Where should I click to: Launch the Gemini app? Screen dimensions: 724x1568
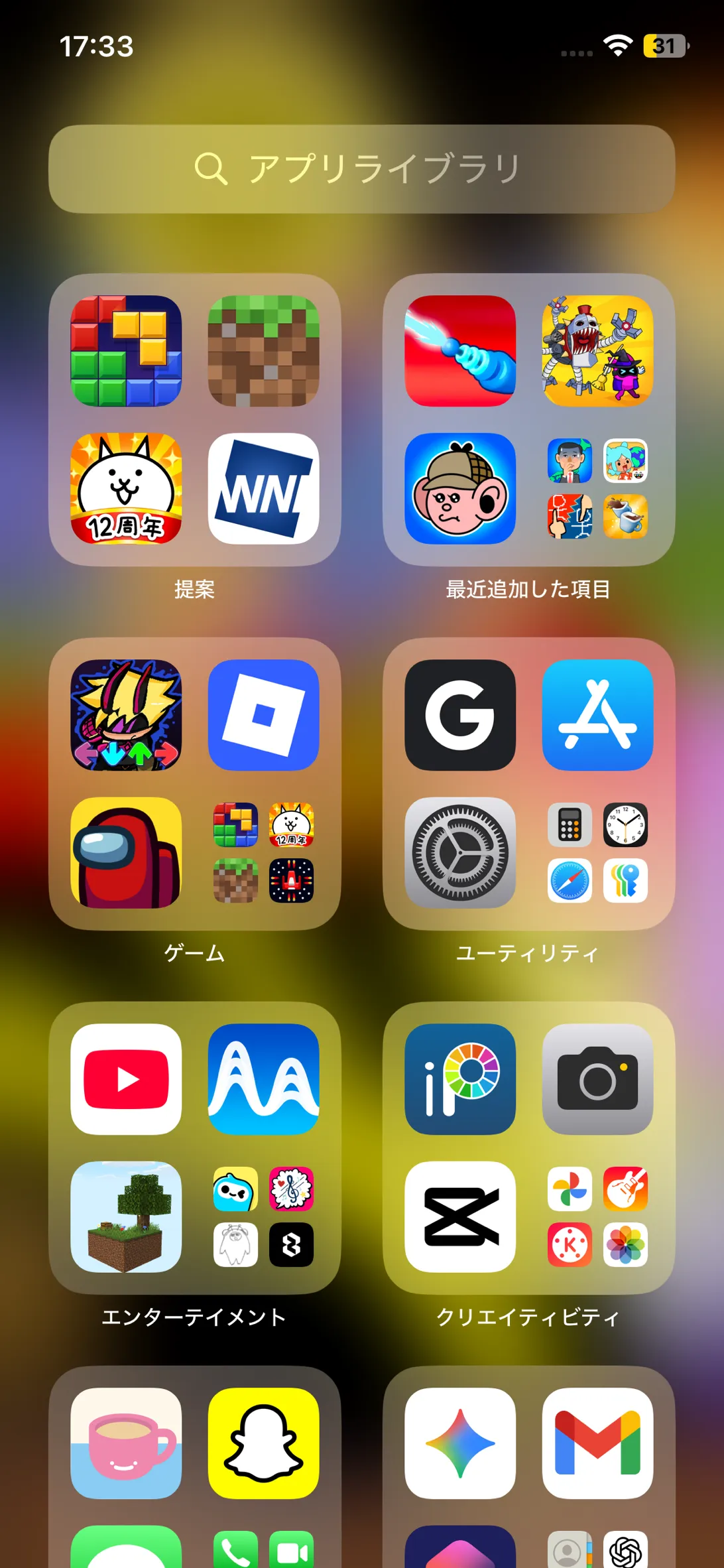click(460, 1443)
